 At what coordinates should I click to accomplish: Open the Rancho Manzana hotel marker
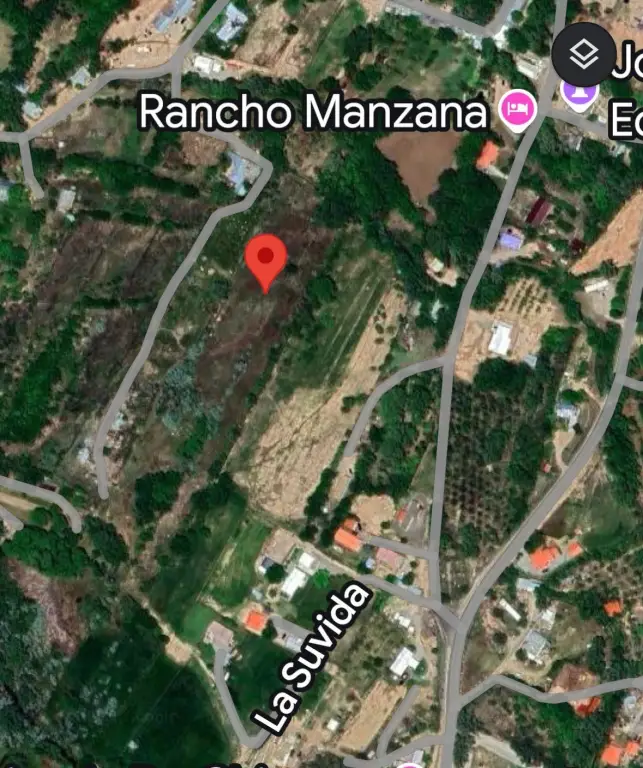pyautogui.click(x=517, y=110)
